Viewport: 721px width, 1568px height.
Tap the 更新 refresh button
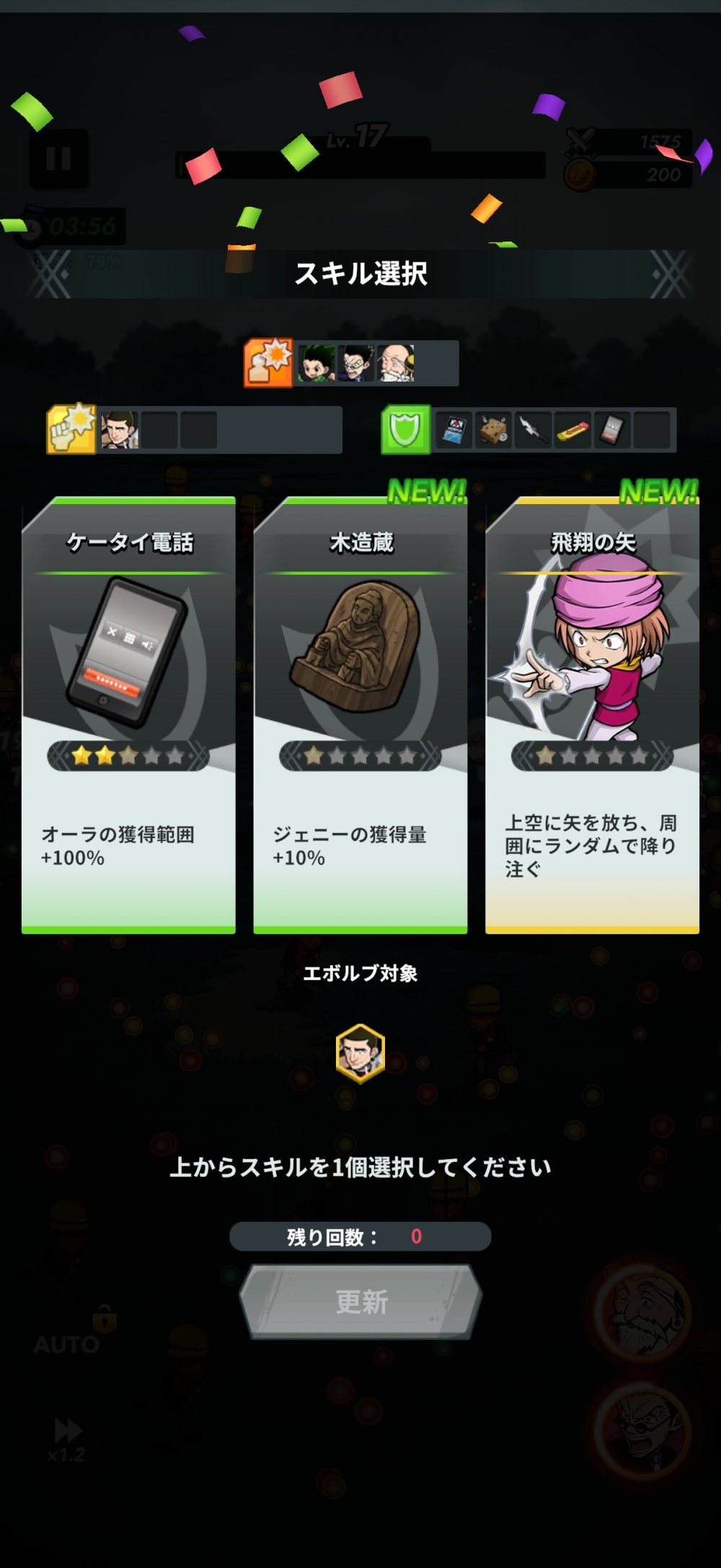click(360, 1302)
